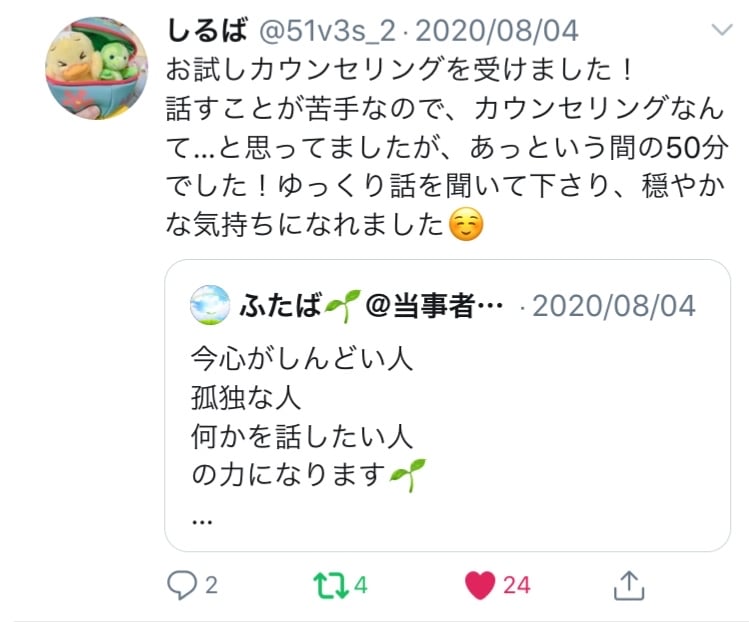Share しるば's tweet
Viewport: 749px width, 622px height.
pyautogui.click(x=628, y=584)
